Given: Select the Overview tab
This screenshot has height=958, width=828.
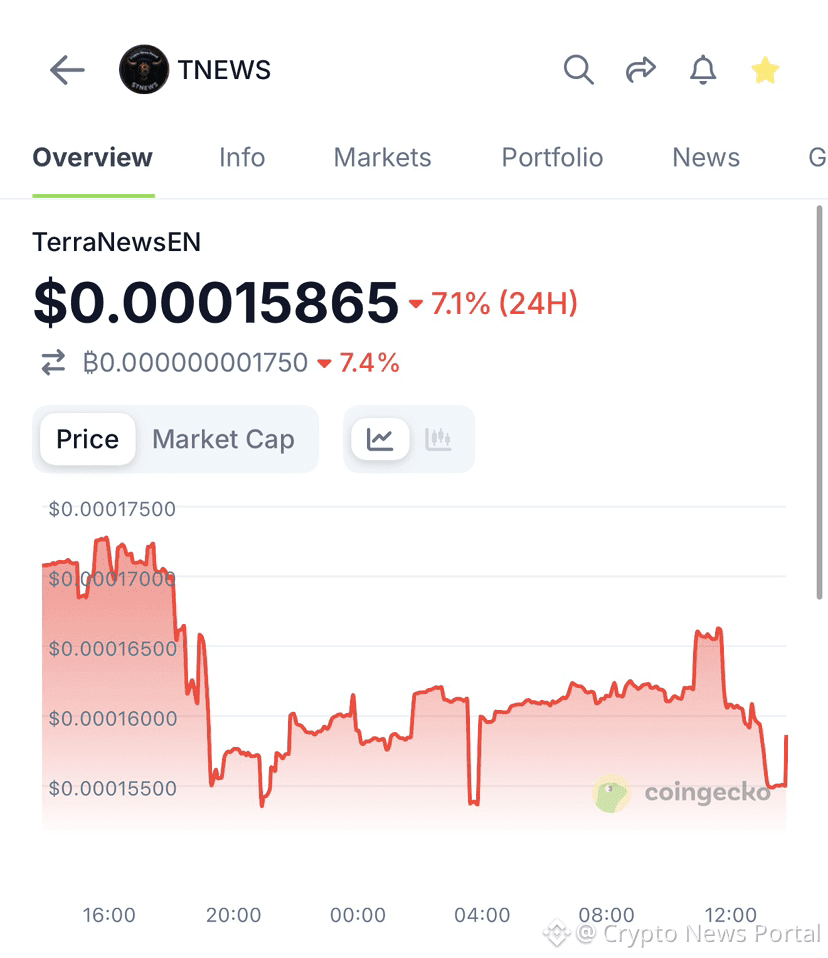Looking at the screenshot, I should [92, 157].
